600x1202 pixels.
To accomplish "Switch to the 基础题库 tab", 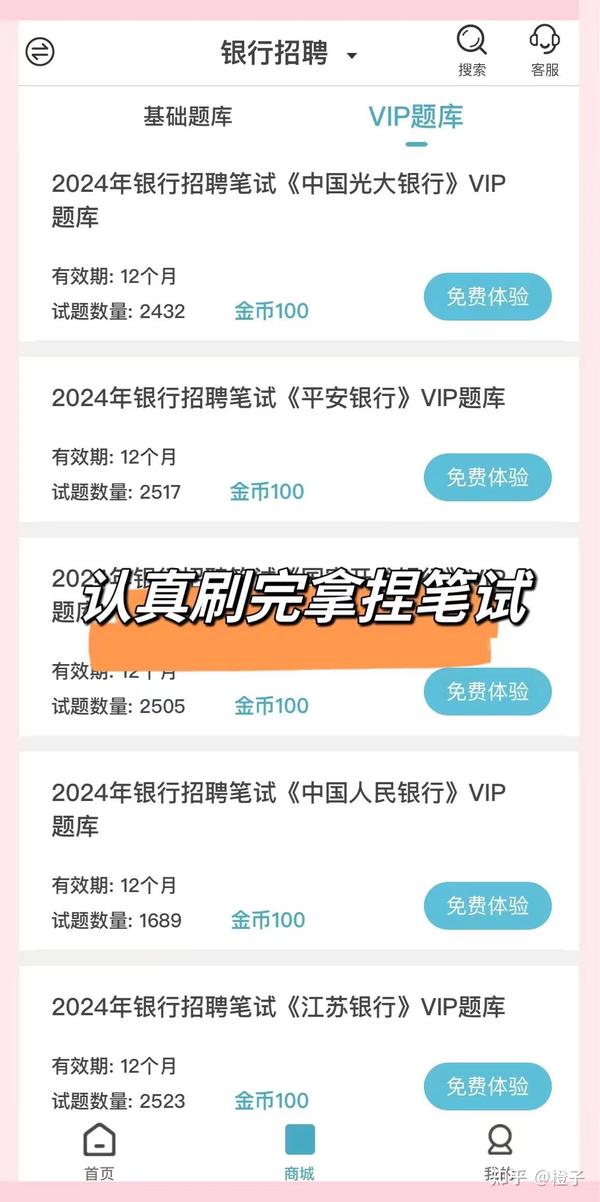I will coord(188,116).
